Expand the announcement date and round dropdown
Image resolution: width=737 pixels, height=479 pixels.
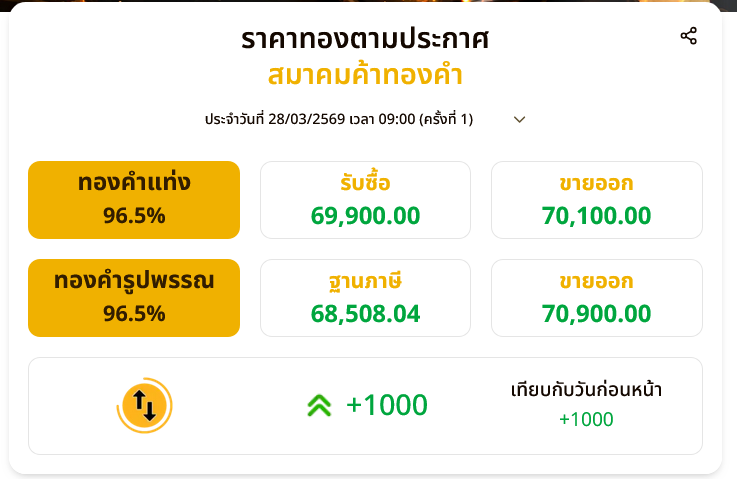tap(519, 119)
